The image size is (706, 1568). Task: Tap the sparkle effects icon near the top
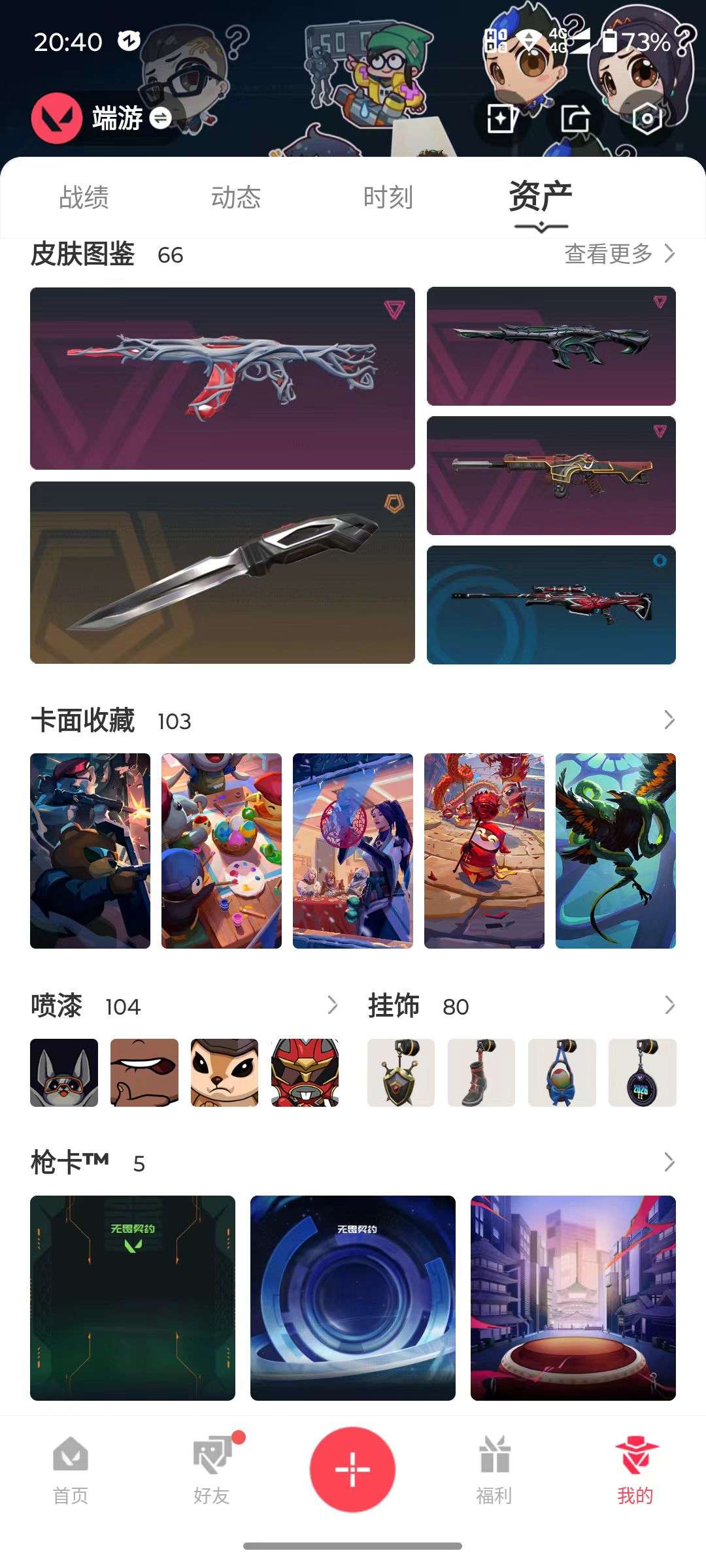[501, 118]
